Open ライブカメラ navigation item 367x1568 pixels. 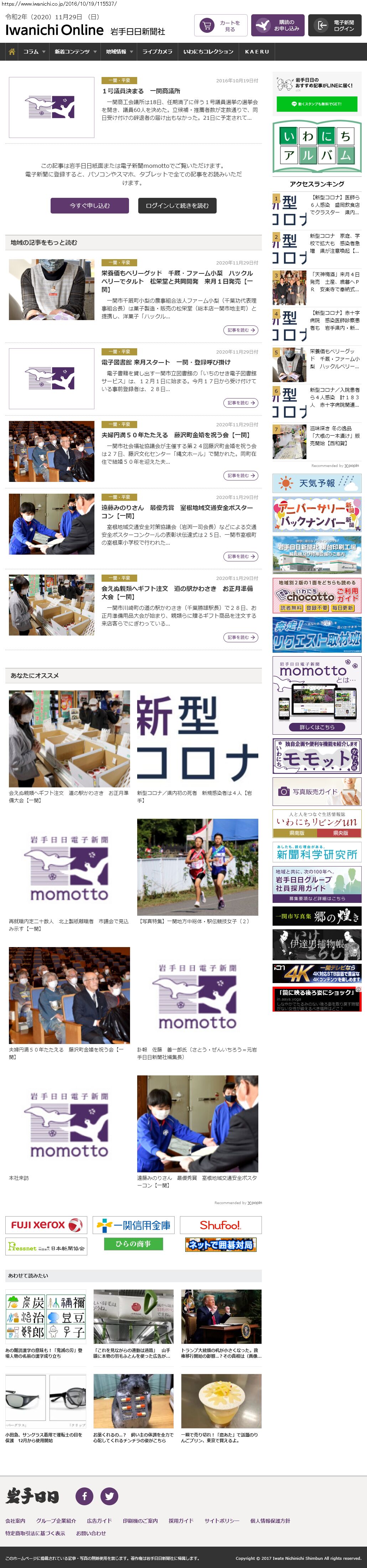click(x=157, y=52)
